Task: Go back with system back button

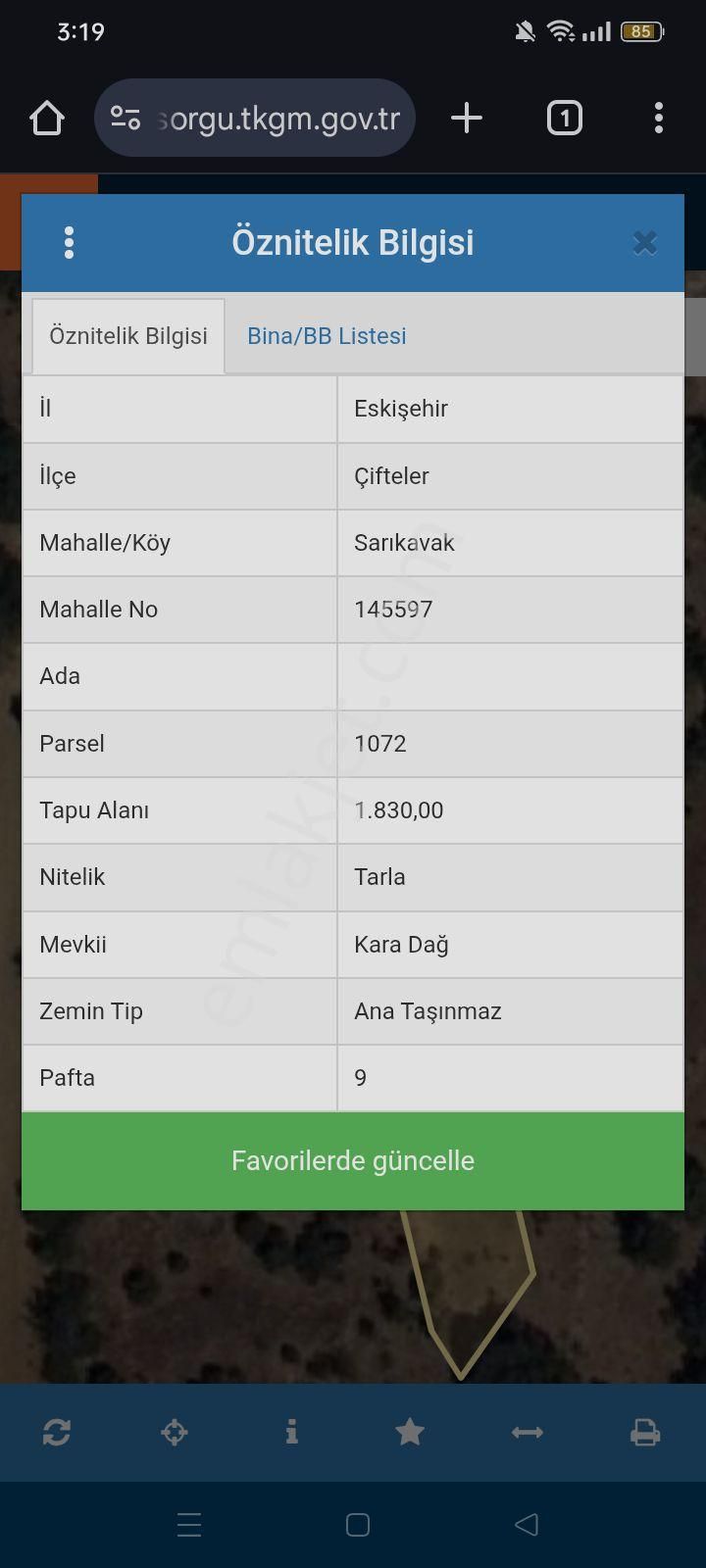Action: pyautogui.click(x=527, y=1524)
